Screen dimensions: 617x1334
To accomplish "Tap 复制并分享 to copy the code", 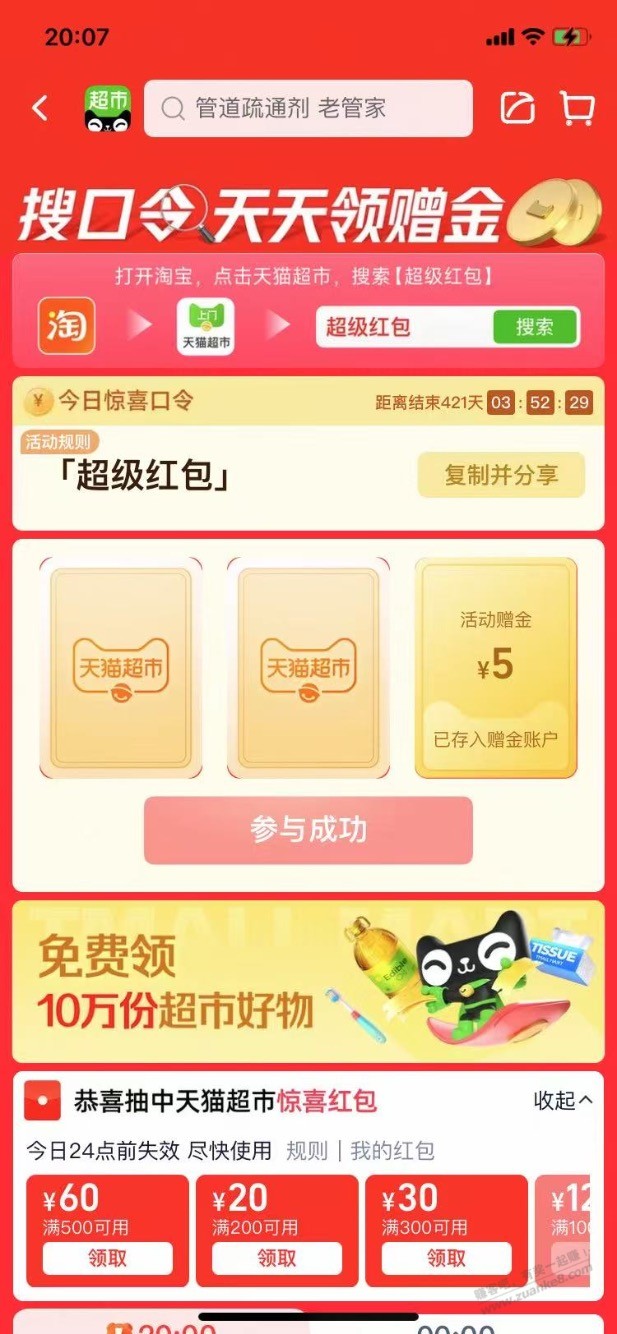I will pyautogui.click(x=501, y=475).
